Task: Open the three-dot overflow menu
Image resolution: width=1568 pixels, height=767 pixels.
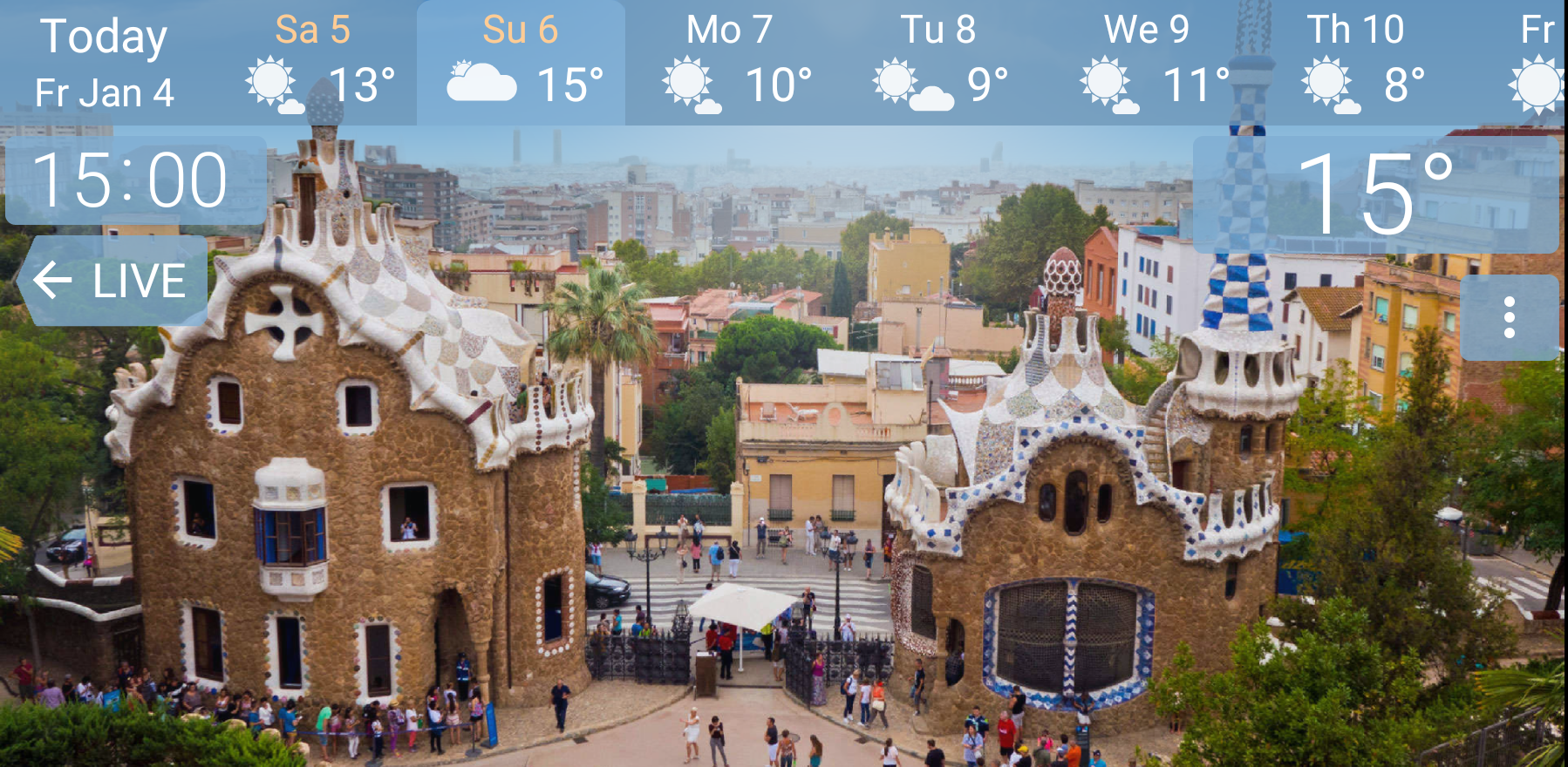Action: (x=1509, y=317)
